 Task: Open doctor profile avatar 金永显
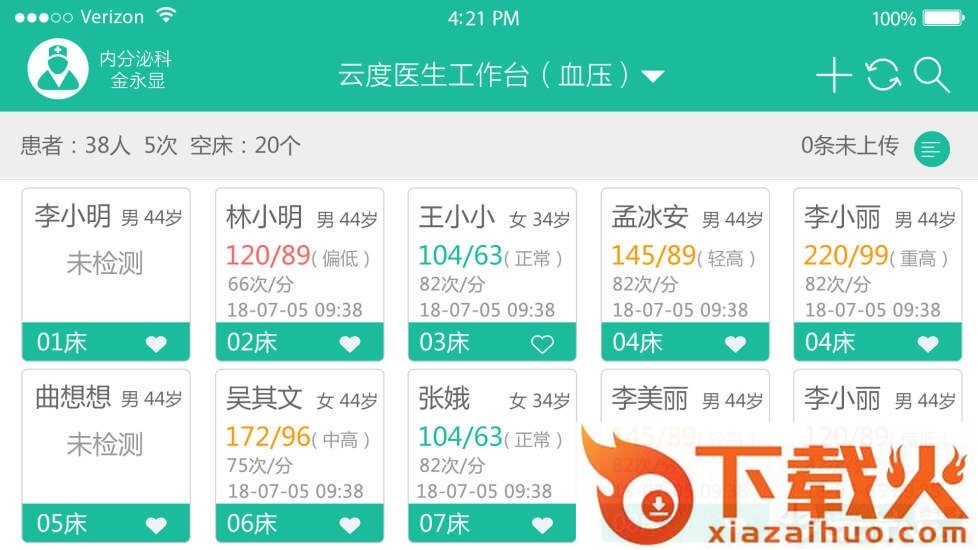click(59, 70)
